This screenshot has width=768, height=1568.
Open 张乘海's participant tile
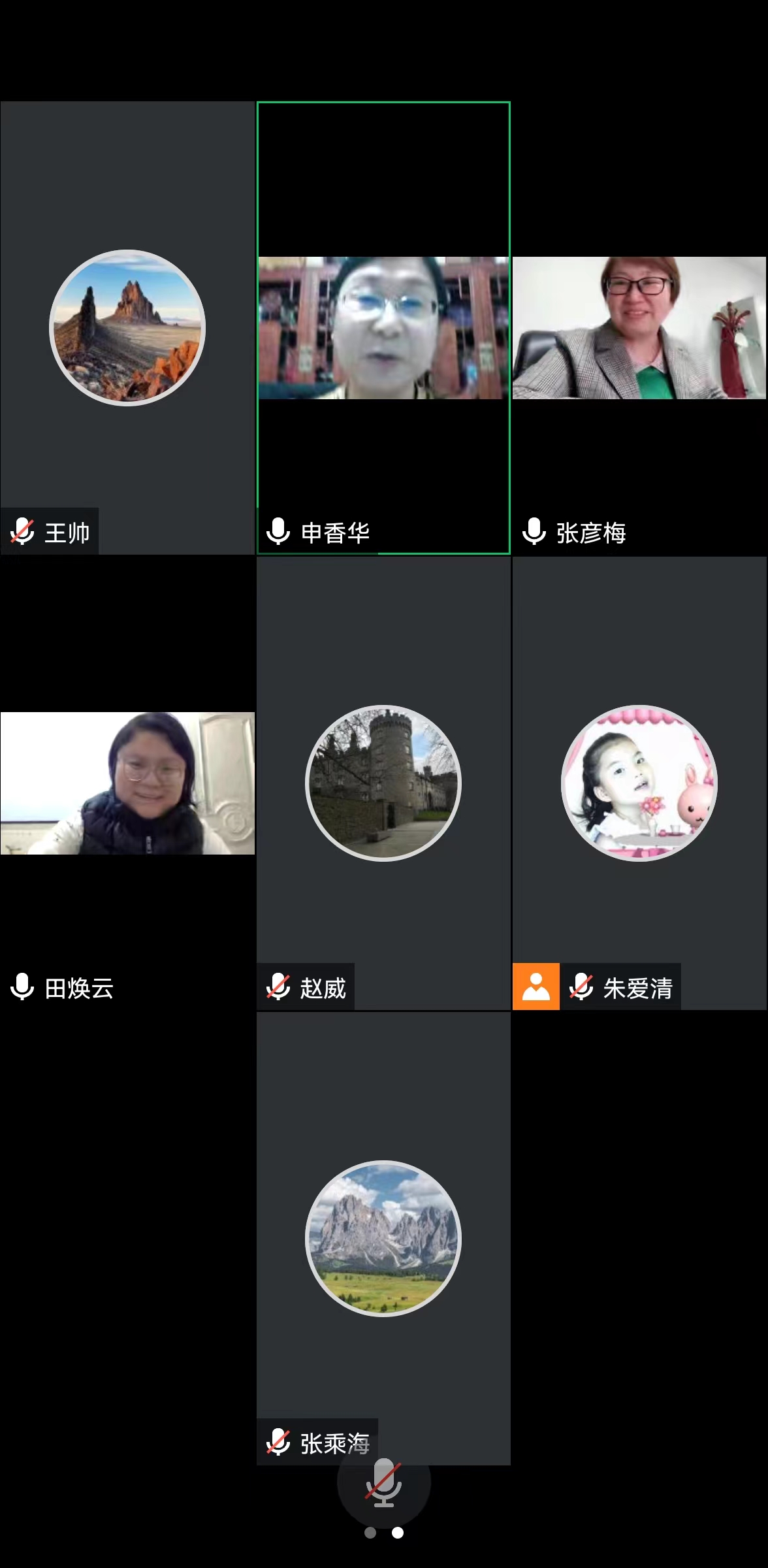(383, 1238)
